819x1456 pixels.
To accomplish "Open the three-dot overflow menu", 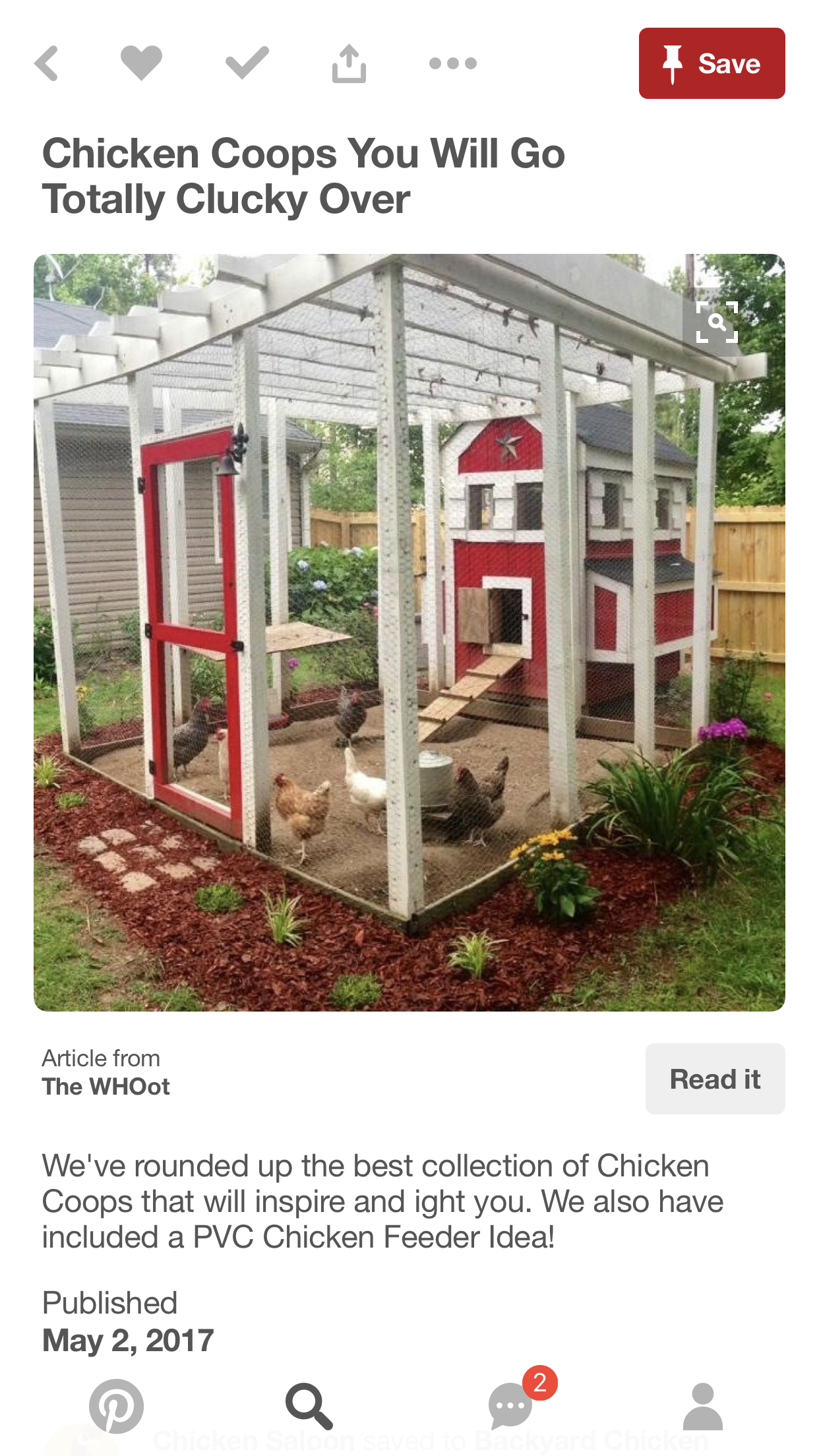I will pos(452,63).
